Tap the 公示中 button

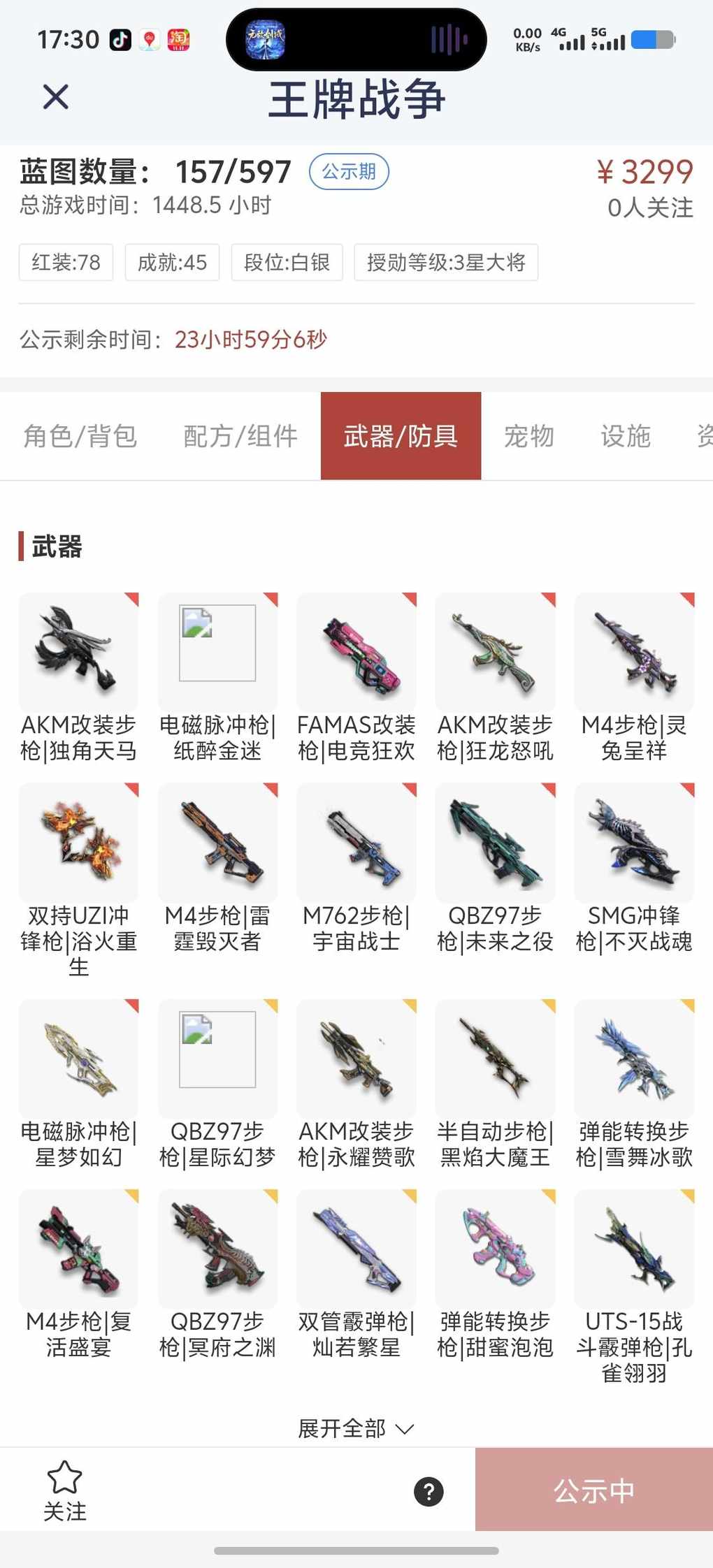593,1491
